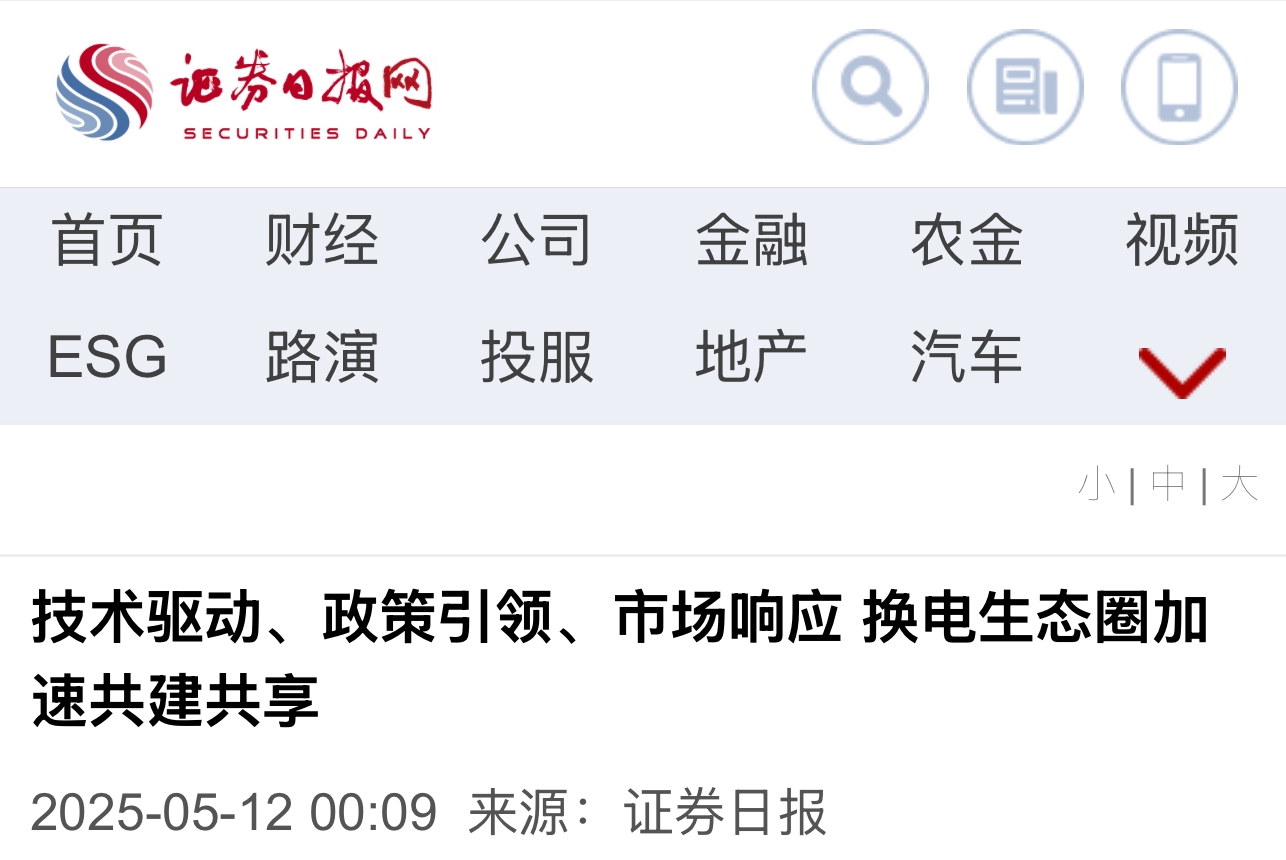Tap the mobile phone icon

tap(1179, 88)
